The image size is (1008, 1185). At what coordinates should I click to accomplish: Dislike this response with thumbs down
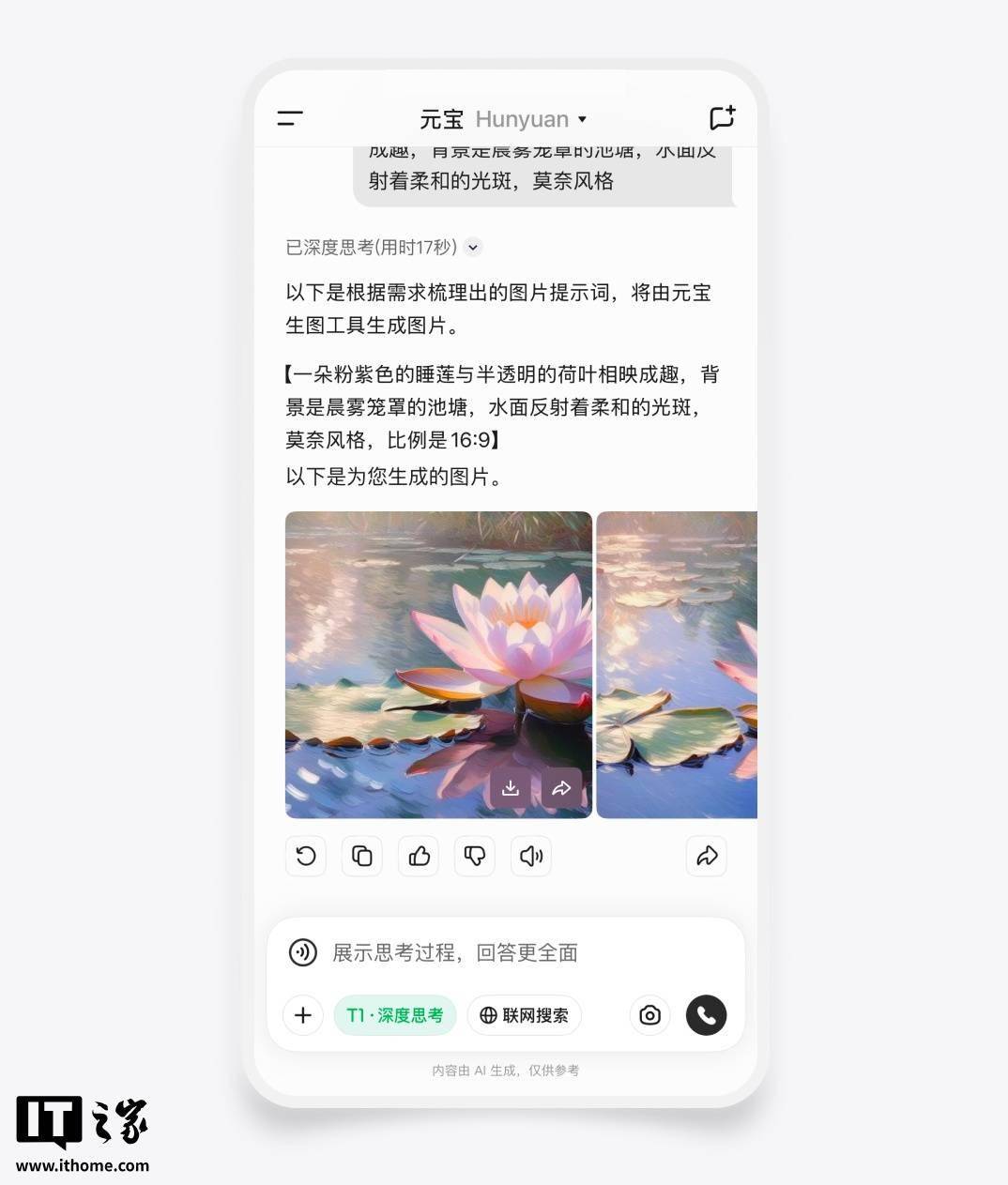click(x=475, y=856)
